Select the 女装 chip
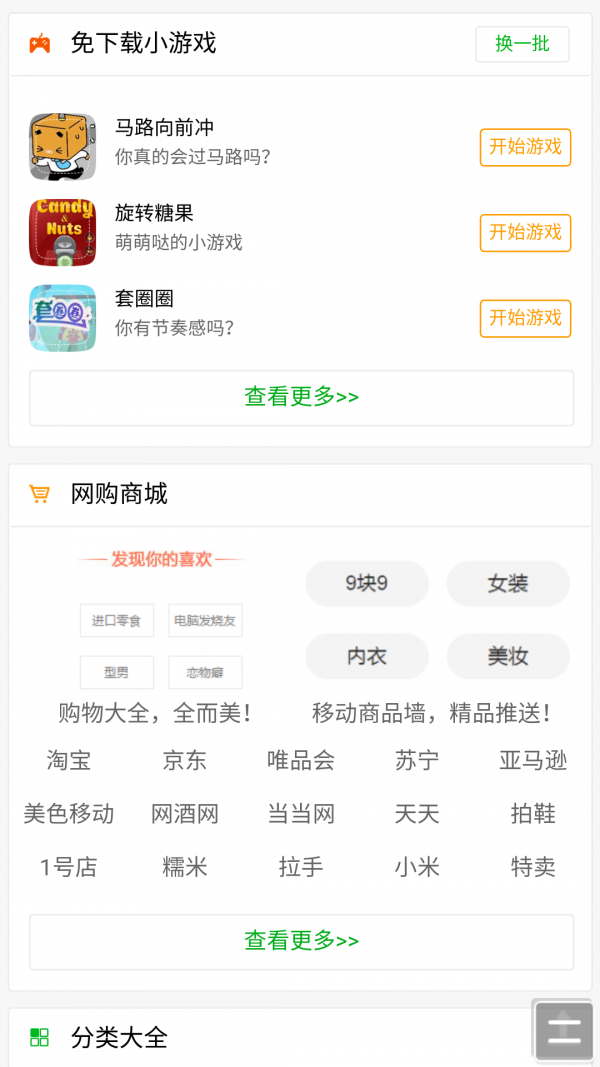Screen dimensions: 600x1067 pyautogui.click(x=508, y=584)
